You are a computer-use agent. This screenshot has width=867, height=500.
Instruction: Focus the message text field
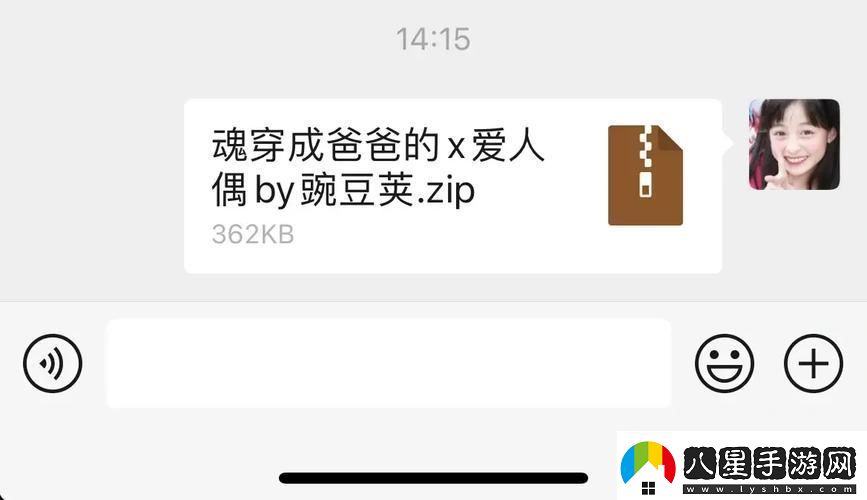388,363
